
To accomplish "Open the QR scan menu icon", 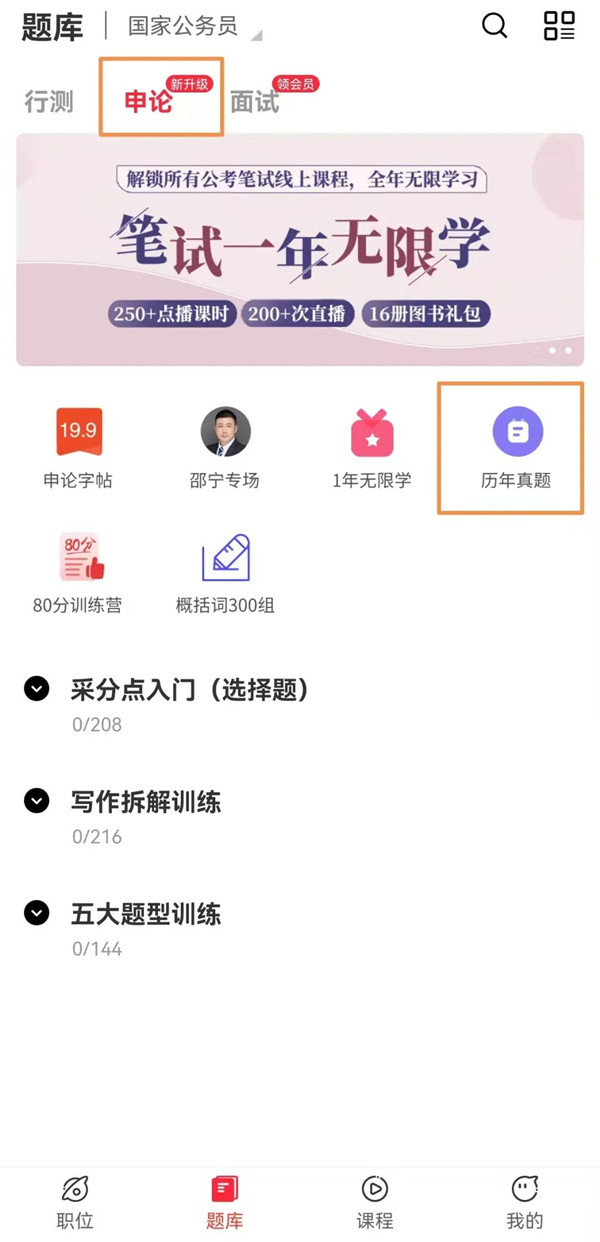I will pos(559,26).
